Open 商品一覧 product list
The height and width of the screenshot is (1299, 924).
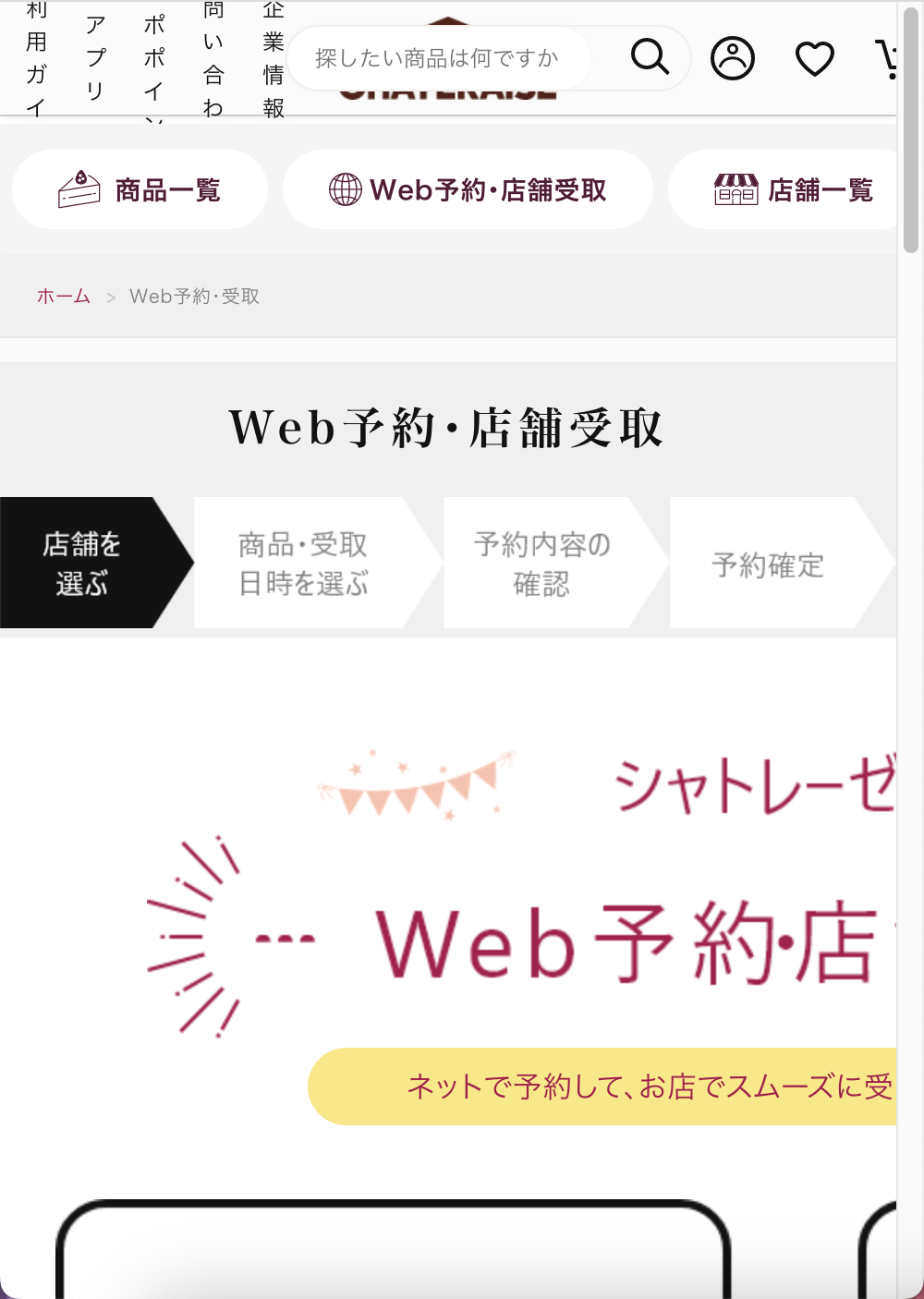[x=140, y=189]
